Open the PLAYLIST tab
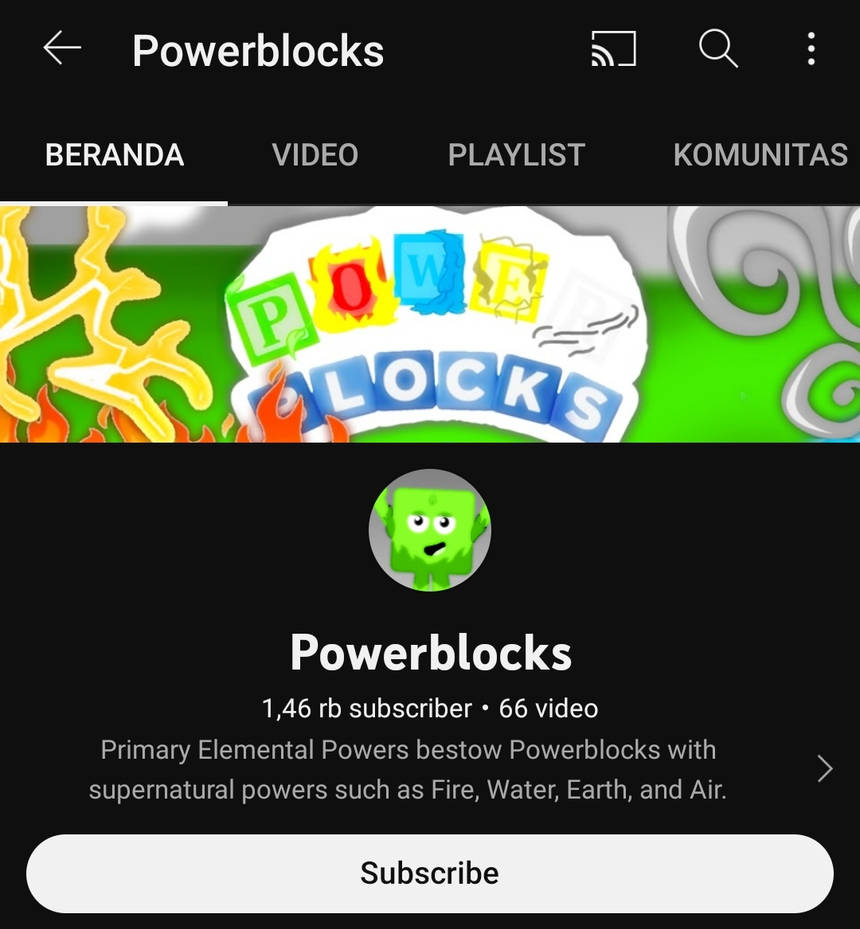The image size is (860, 929). tap(517, 155)
